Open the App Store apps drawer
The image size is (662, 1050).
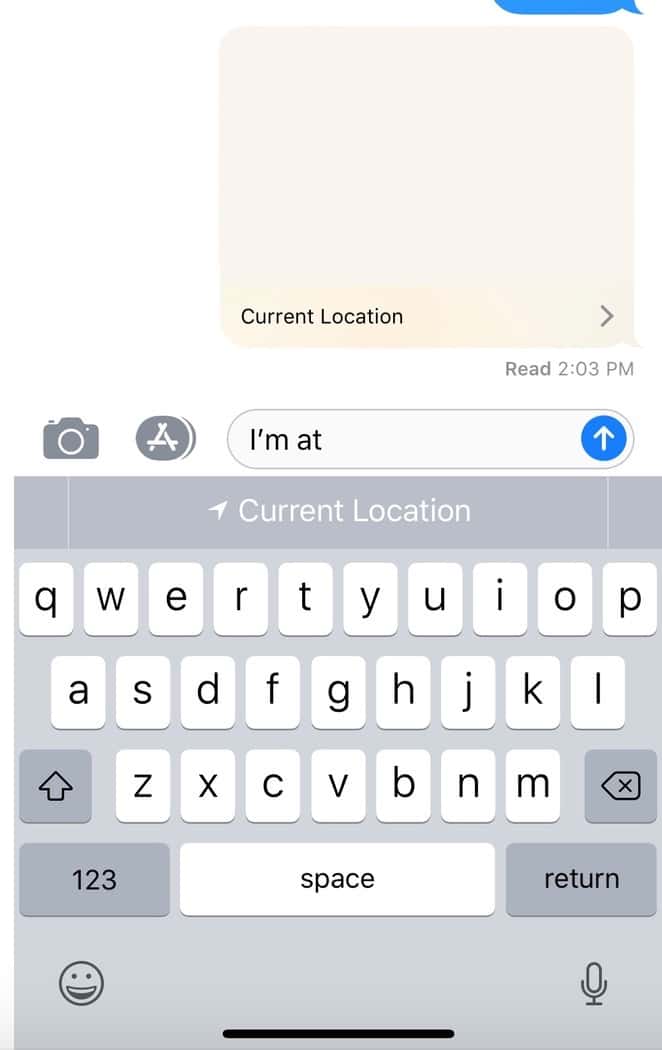165,438
